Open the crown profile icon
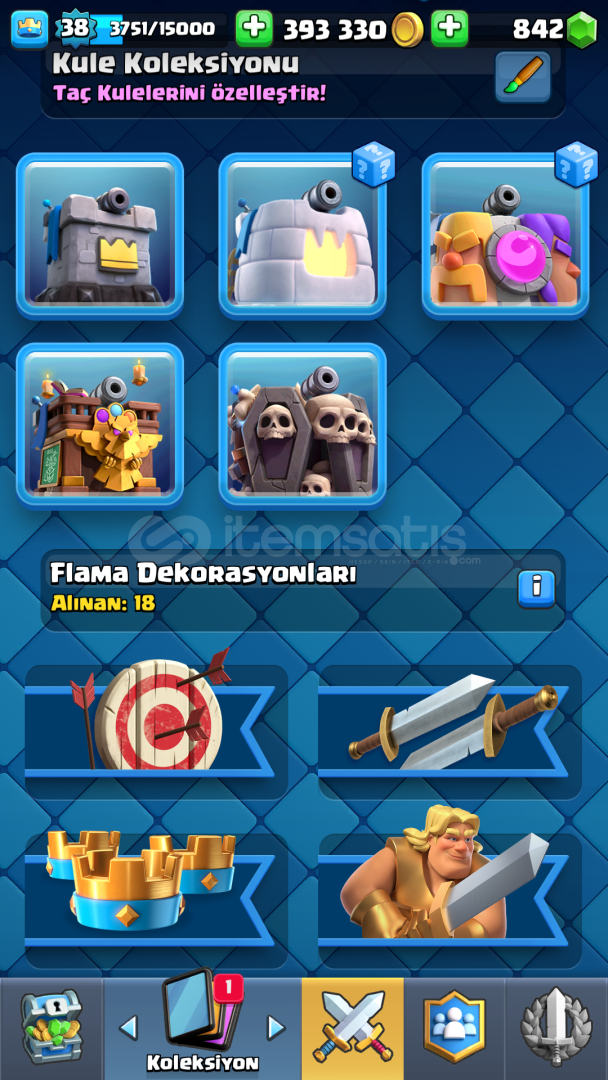 30,29
